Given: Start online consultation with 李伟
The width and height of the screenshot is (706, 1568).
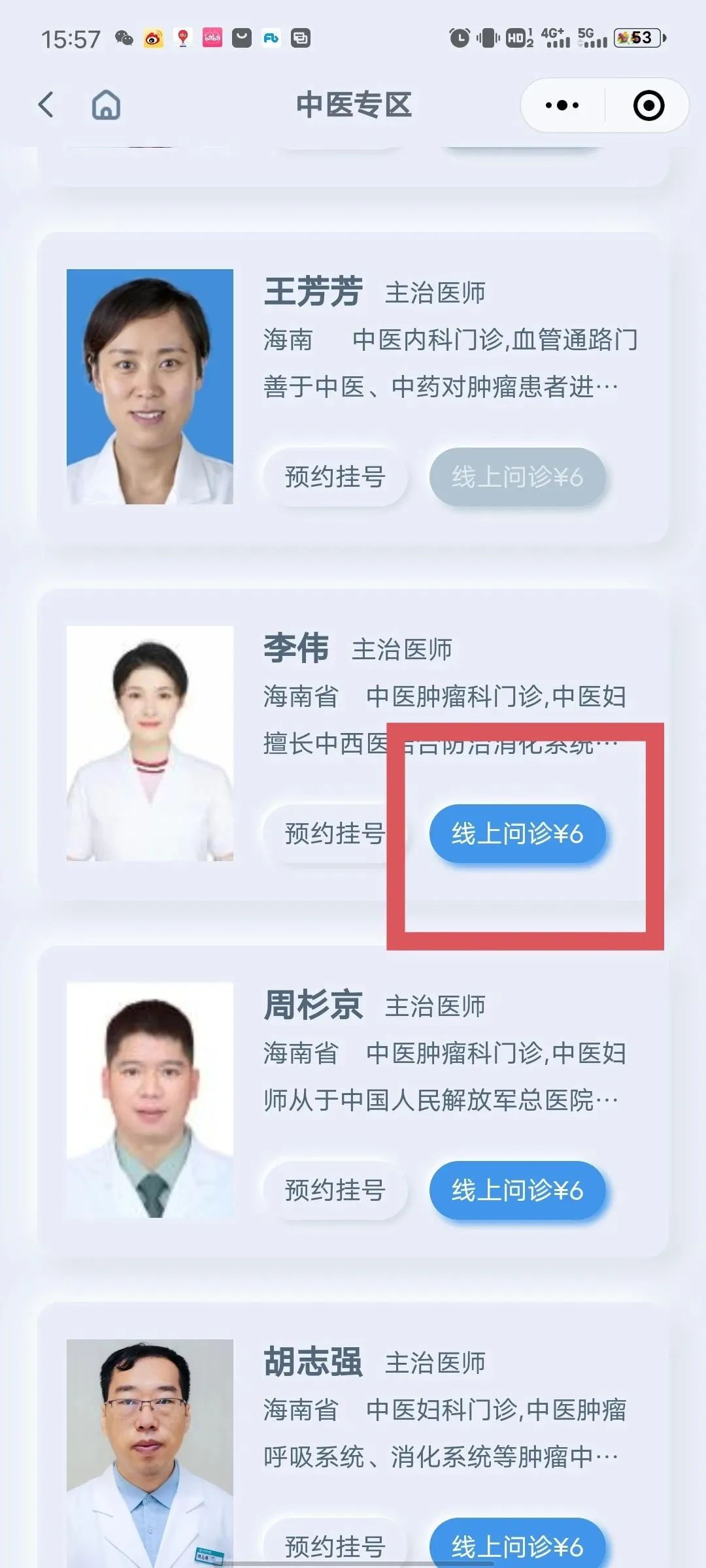Looking at the screenshot, I should point(517,834).
